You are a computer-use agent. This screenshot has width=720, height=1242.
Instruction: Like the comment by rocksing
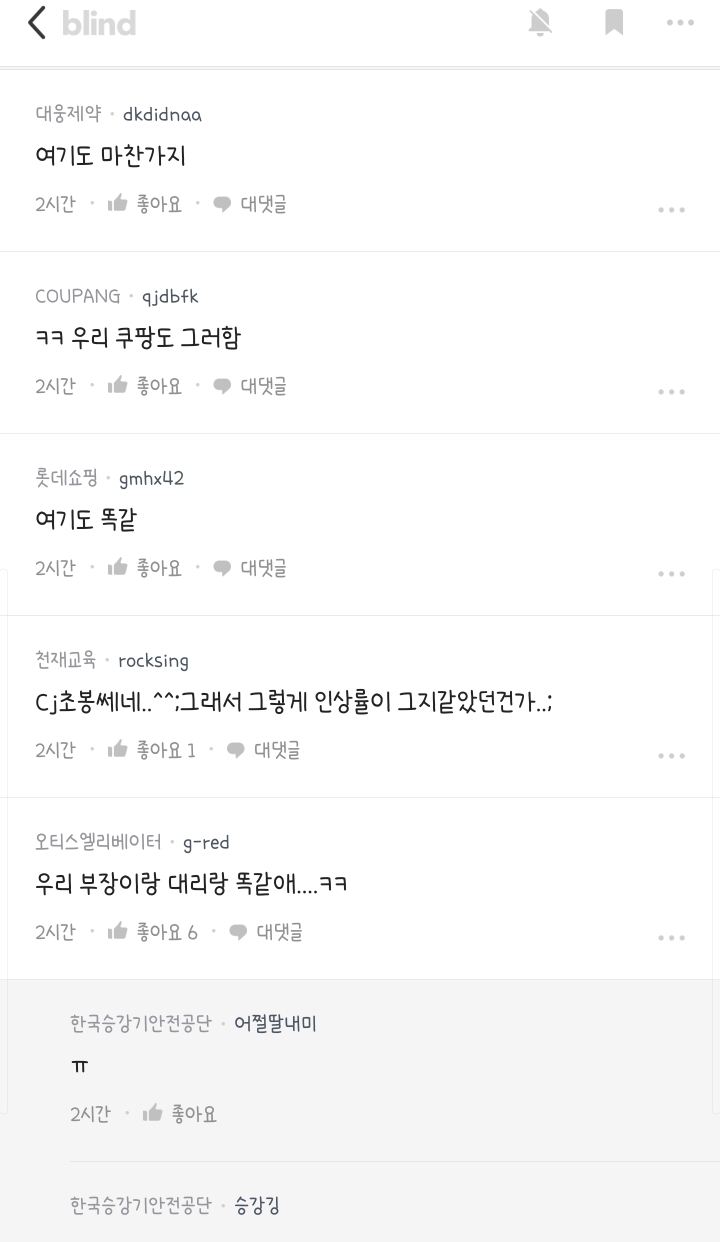(x=152, y=750)
